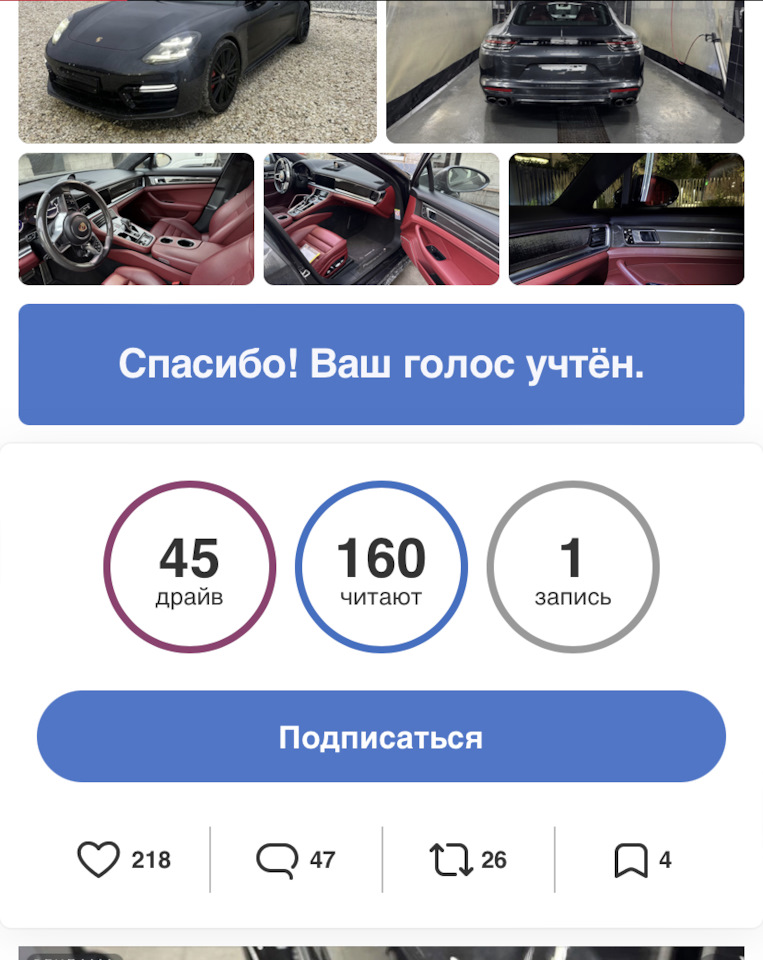Open the comments bubble with 47 replies
Screen dimensions: 763x960
click(277, 859)
